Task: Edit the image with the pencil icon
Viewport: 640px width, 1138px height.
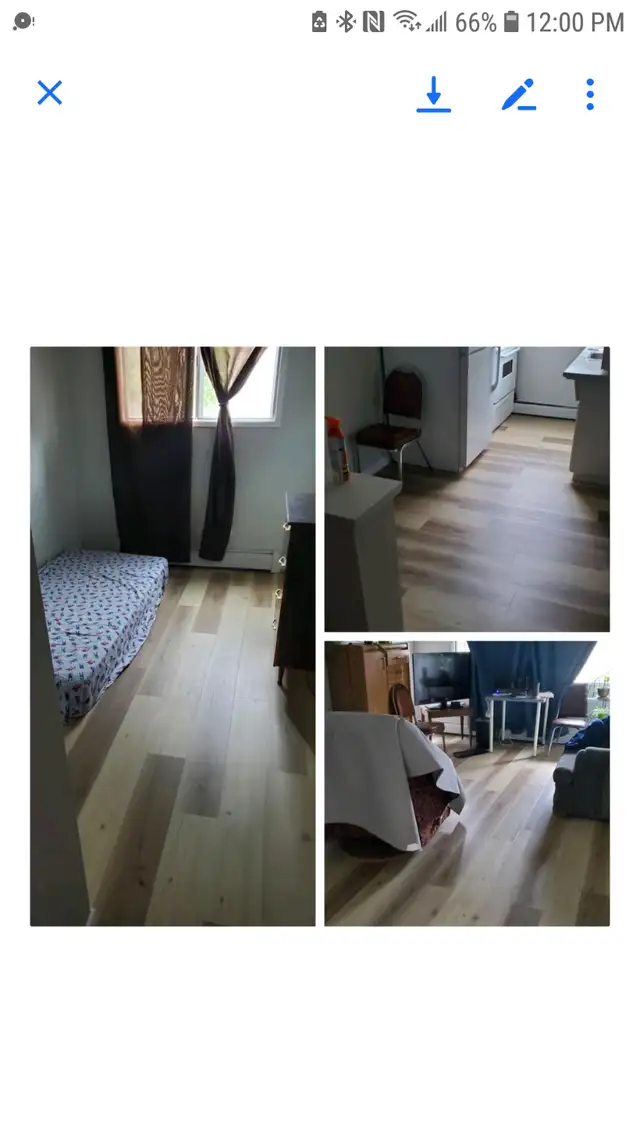Action: [x=519, y=94]
